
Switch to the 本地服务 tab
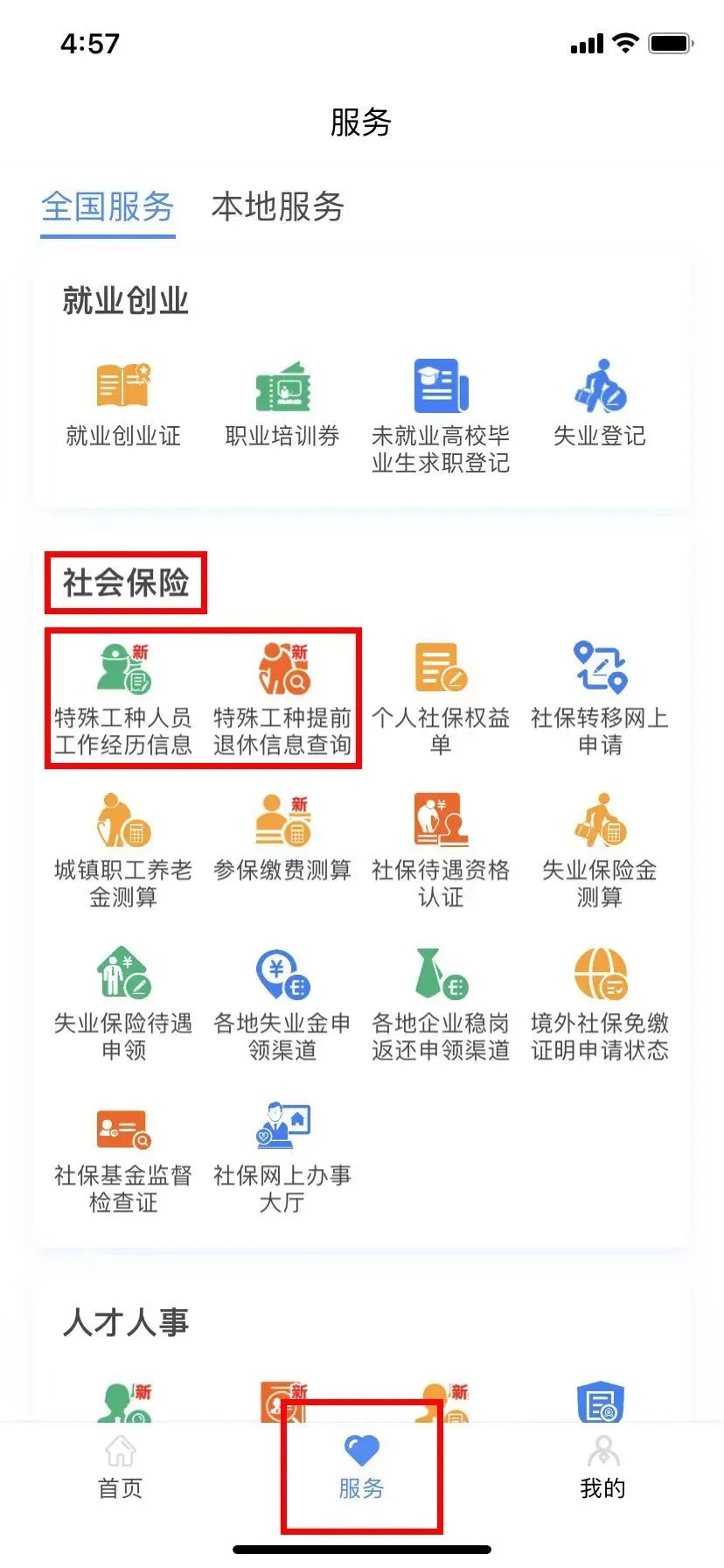click(x=276, y=208)
